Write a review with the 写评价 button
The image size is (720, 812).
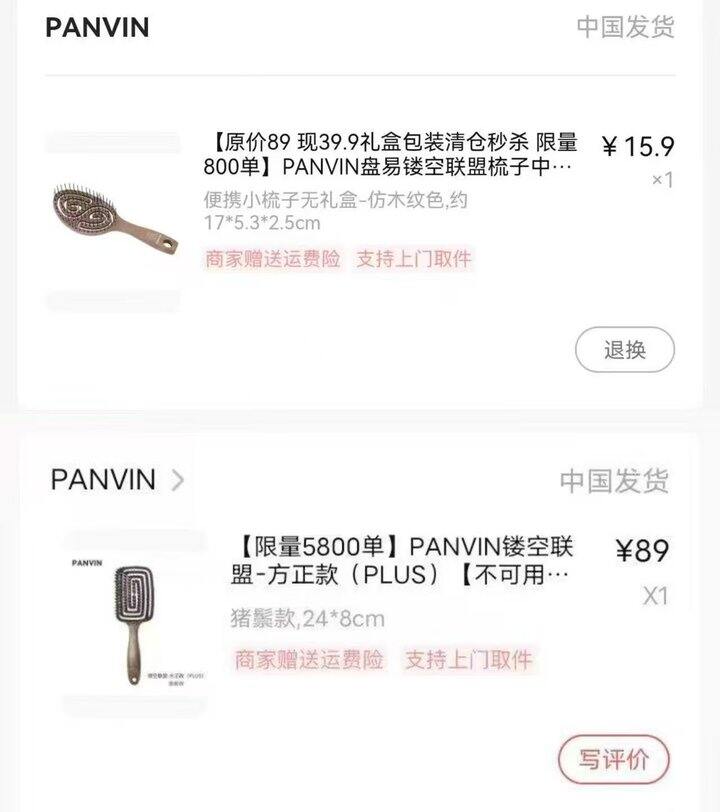point(614,759)
